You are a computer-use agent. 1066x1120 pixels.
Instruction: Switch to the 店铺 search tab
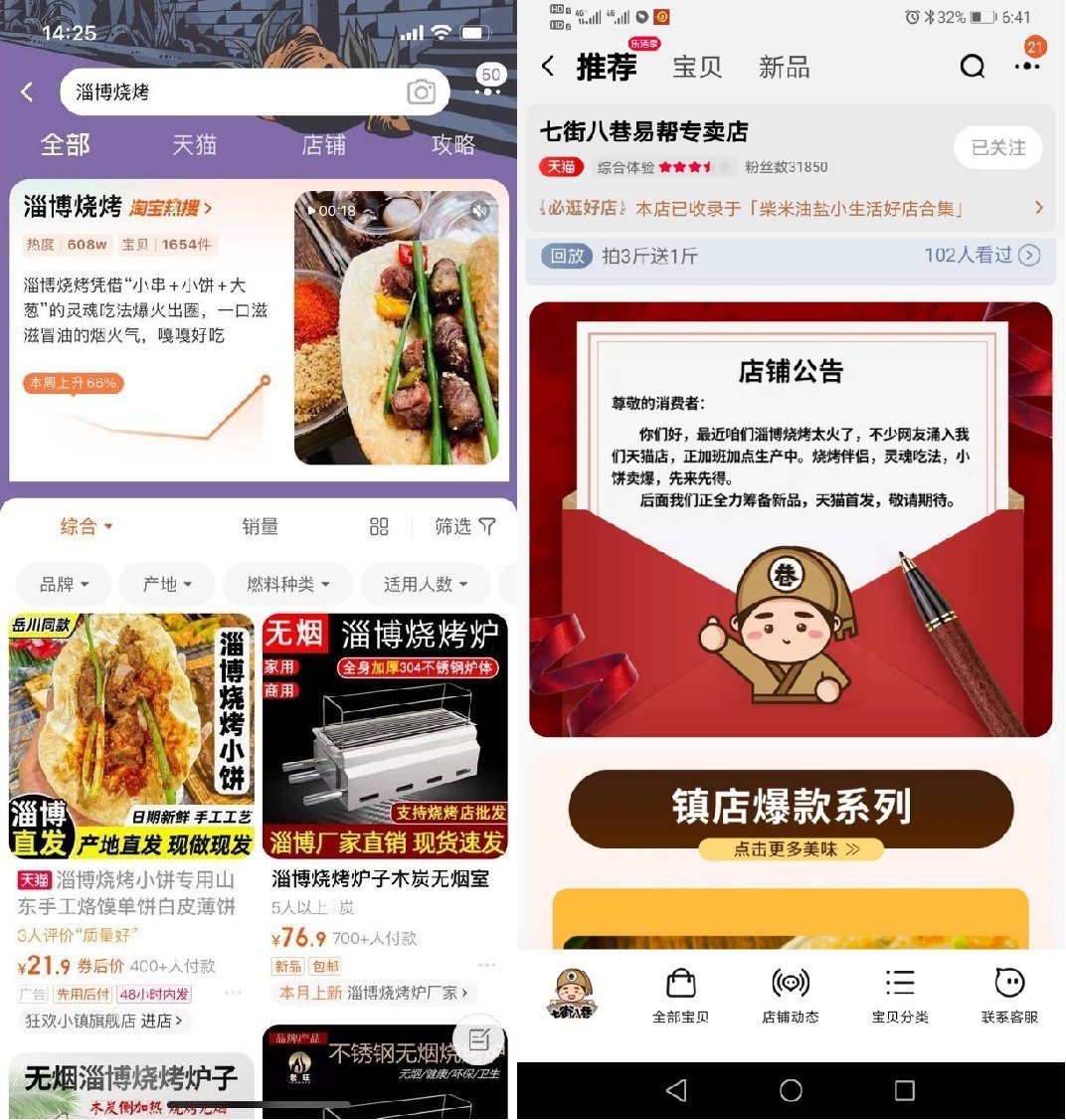[323, 145]
